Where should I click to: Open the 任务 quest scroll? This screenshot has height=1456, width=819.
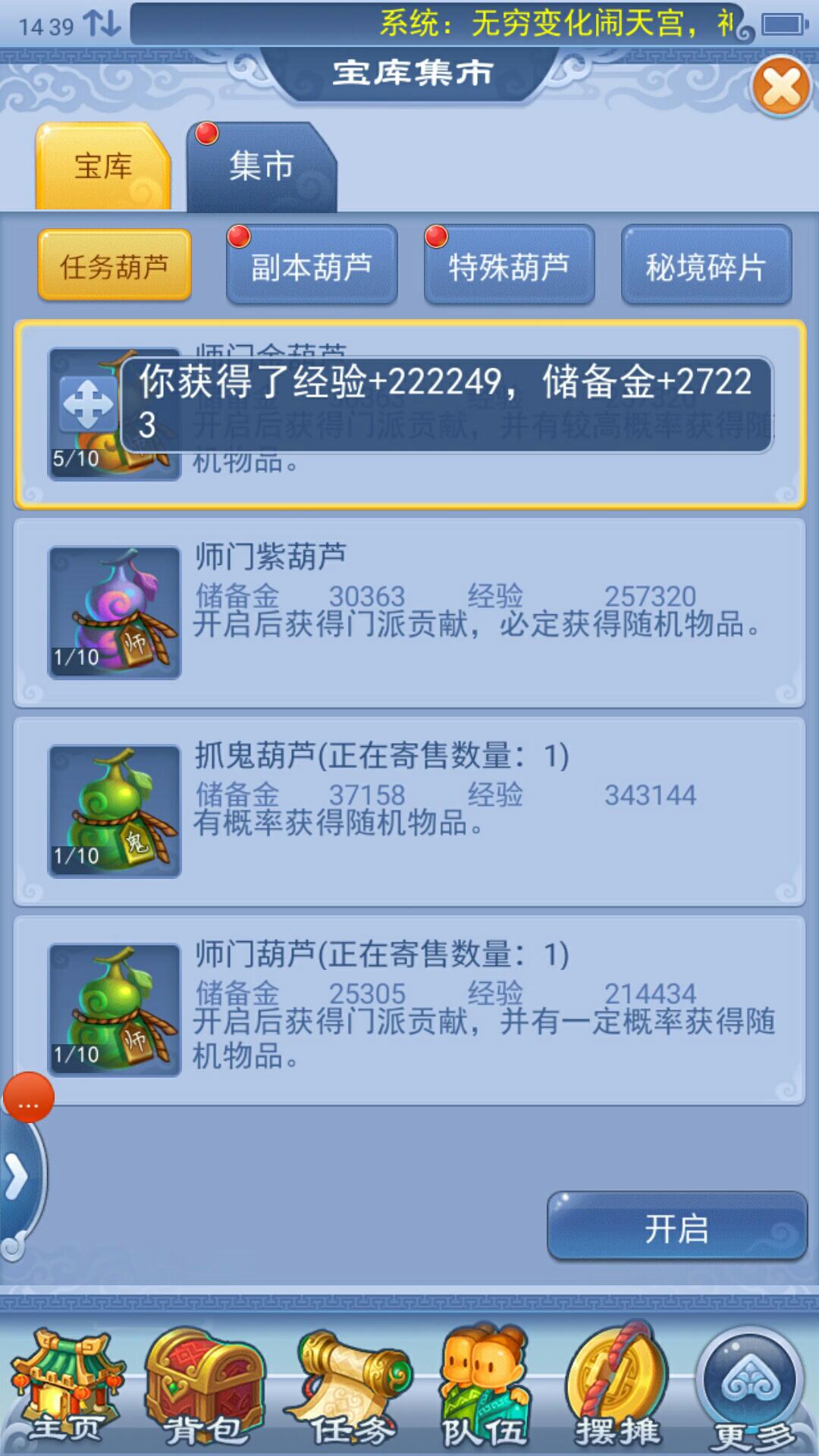[x=349, y=1392]
